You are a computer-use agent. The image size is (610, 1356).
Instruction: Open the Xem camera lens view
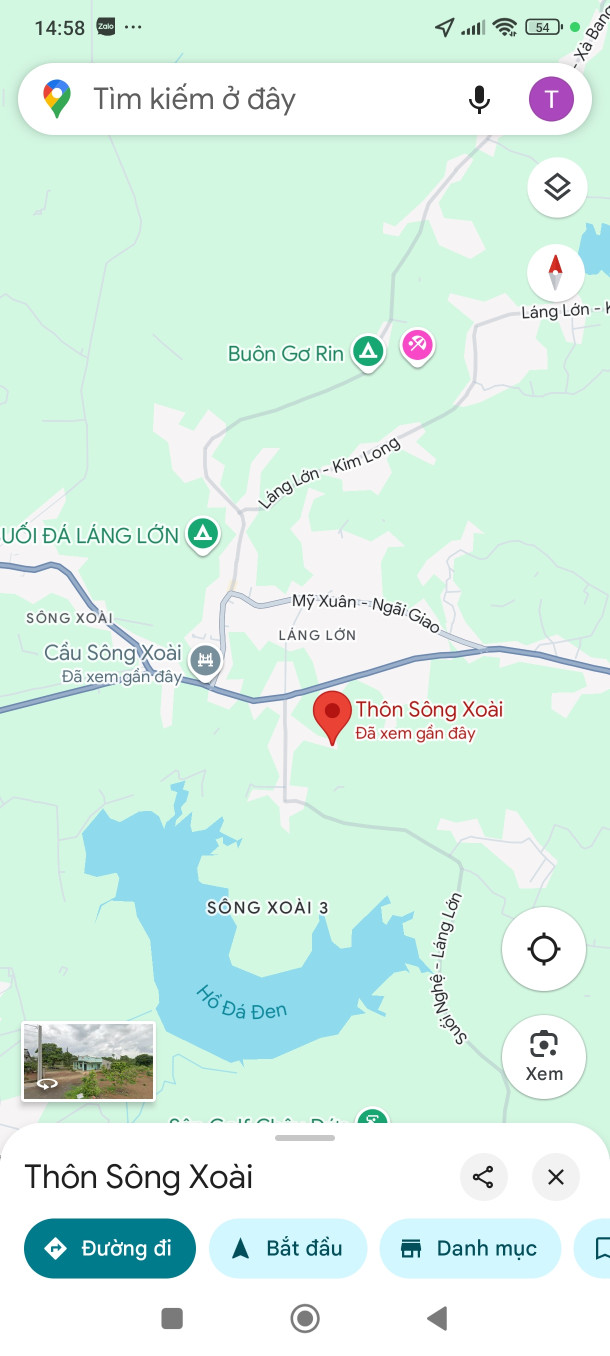click(543, 1056)
